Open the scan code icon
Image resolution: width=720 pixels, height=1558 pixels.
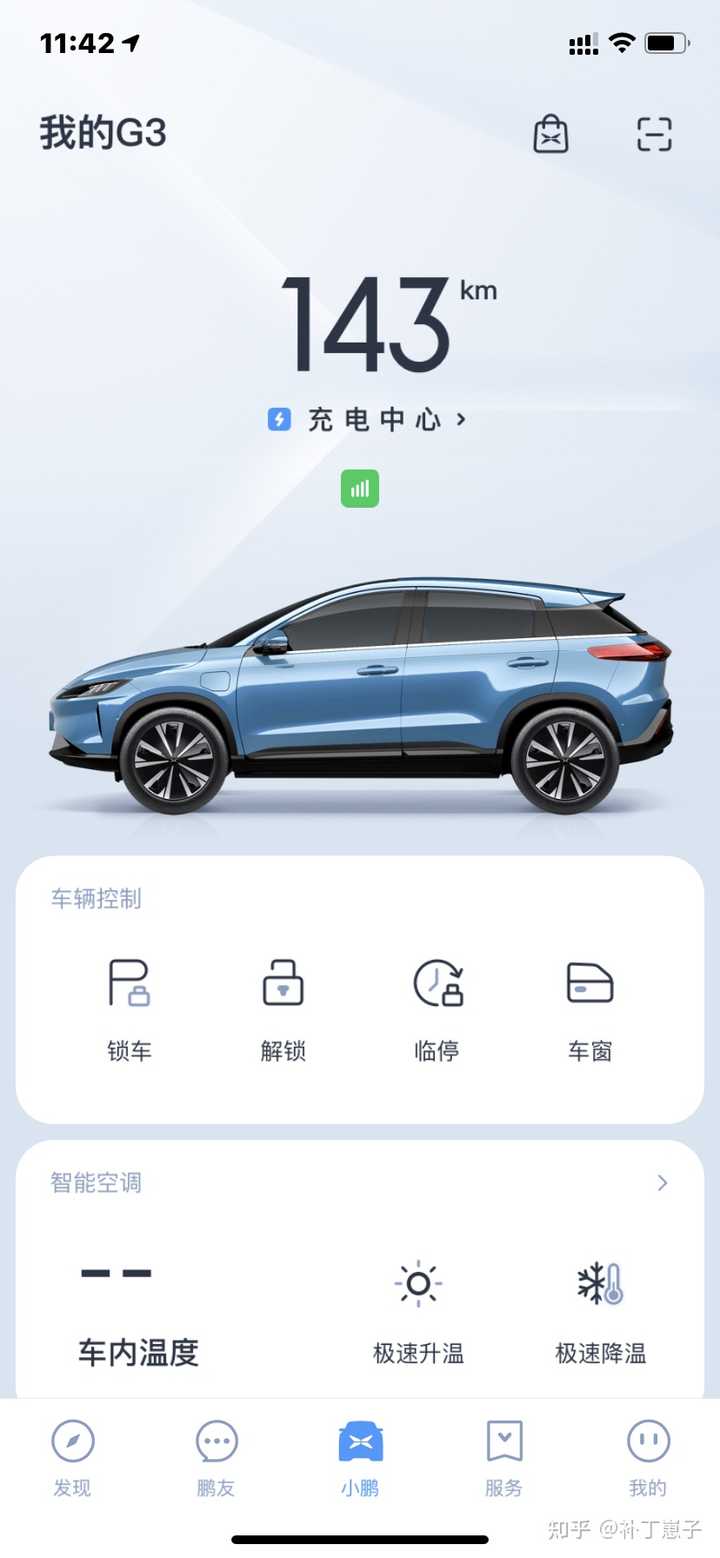click(654, 134)
